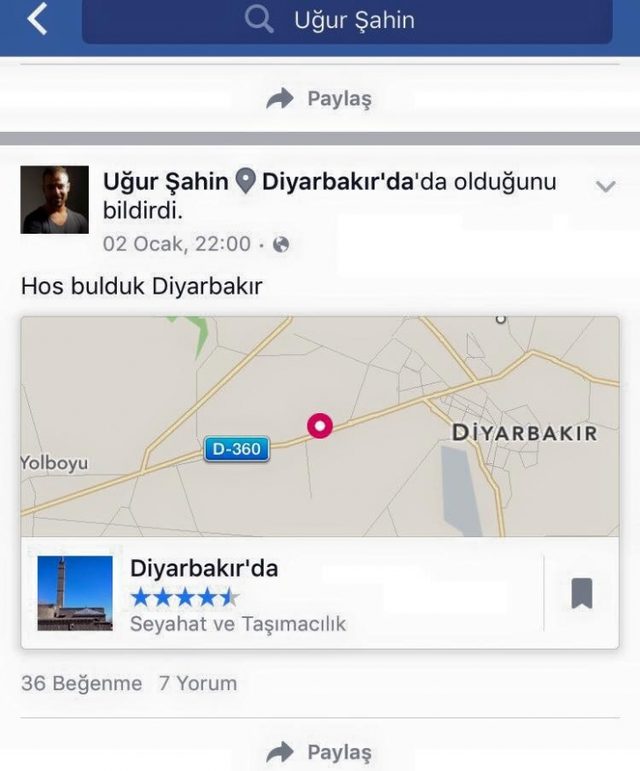View the 36 Beğenme likes list
Viewport: 640px width, 771px height.
point(81,684)
